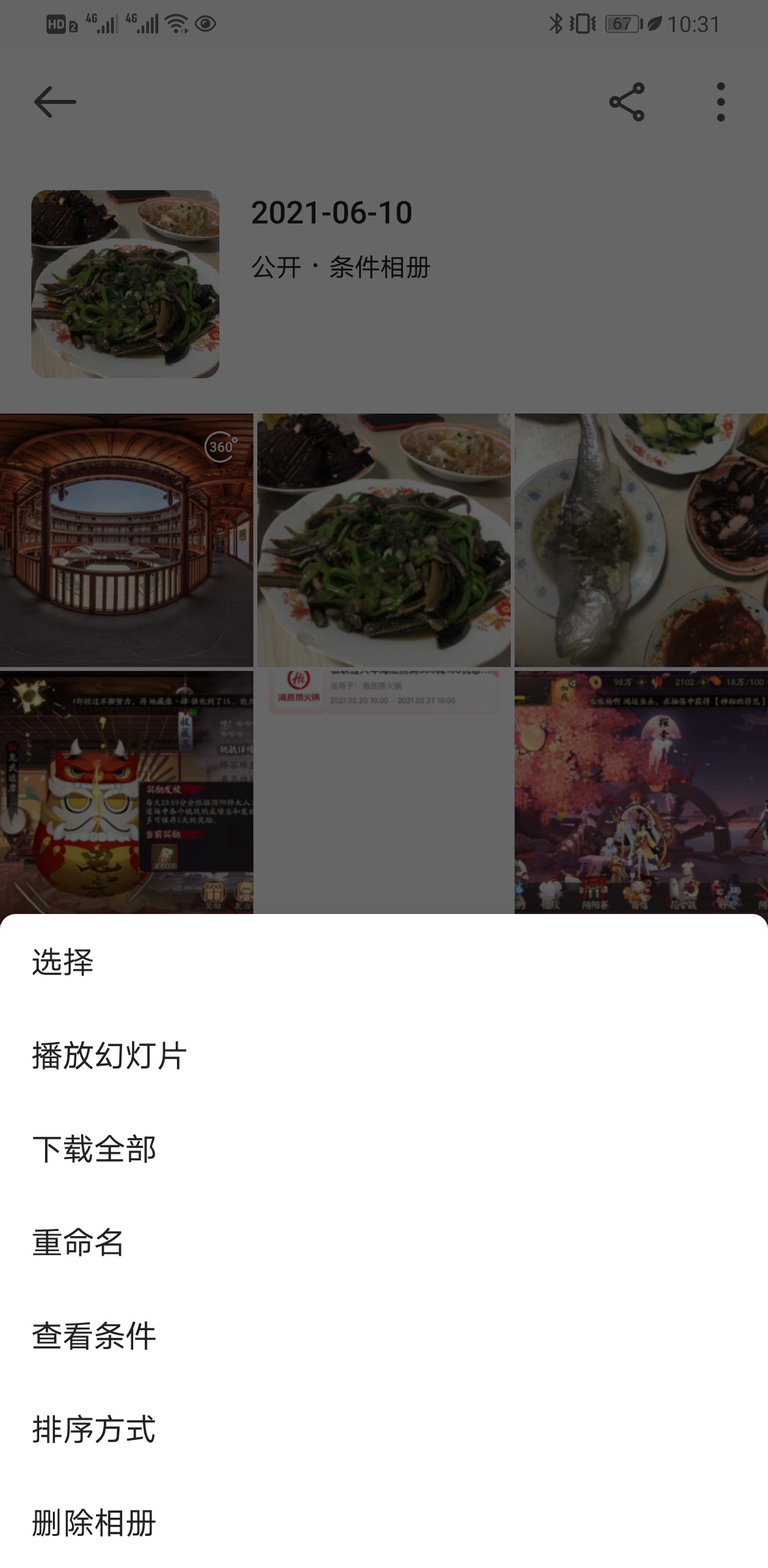Open 查看条件 to view conditions
Viewport: 768px width, 1568px height.
[x=95, y=1336]
